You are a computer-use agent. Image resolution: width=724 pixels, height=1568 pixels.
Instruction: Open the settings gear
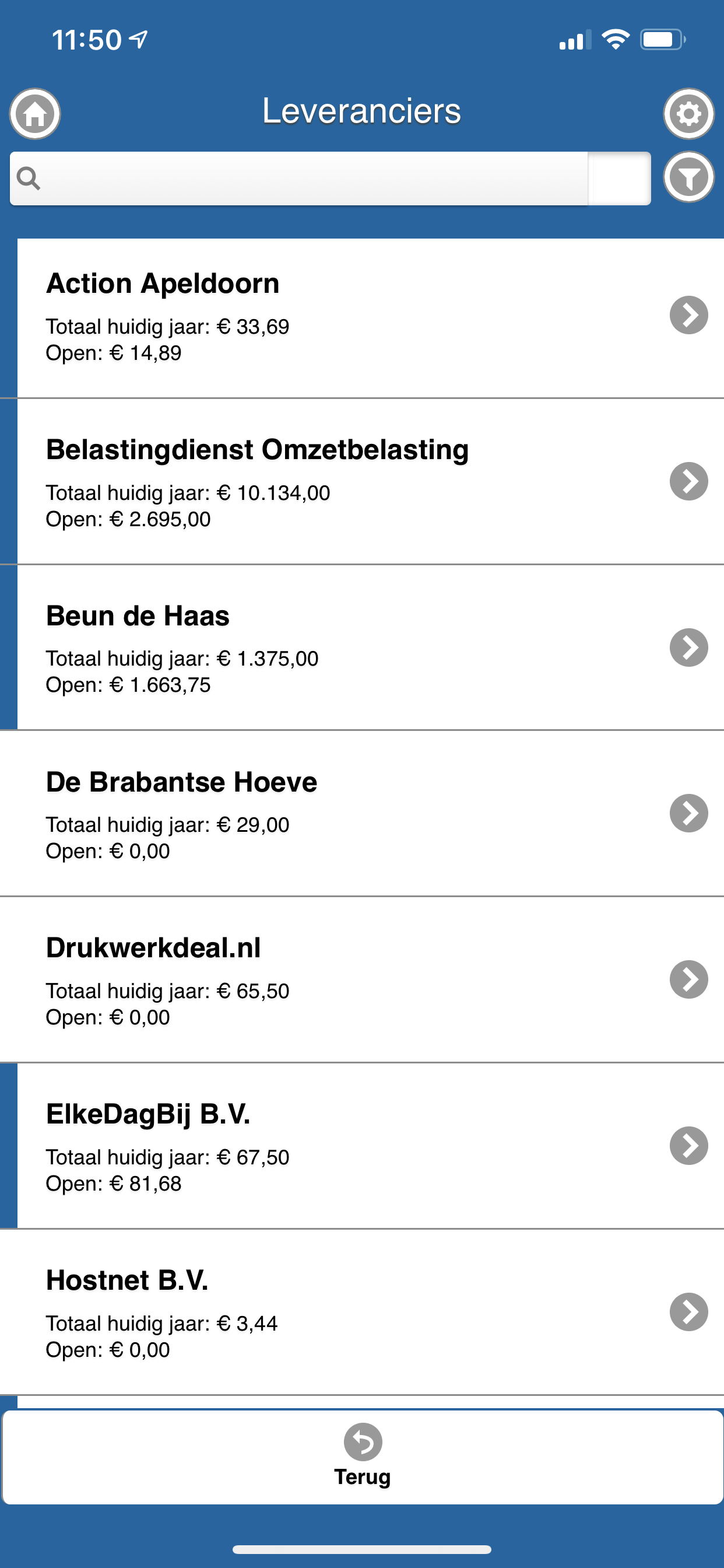pos(688,114)
